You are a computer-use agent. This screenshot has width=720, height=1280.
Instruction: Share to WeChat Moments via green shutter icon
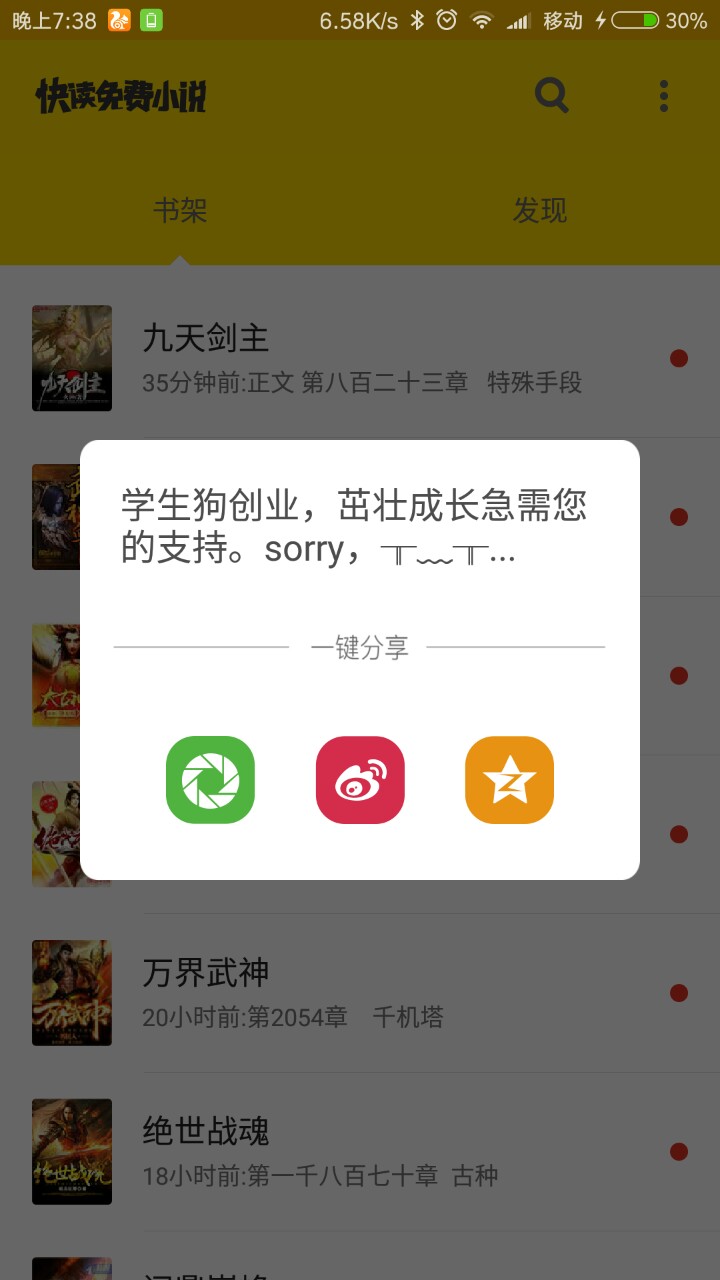pyautogui.click(x=210, y=780)
